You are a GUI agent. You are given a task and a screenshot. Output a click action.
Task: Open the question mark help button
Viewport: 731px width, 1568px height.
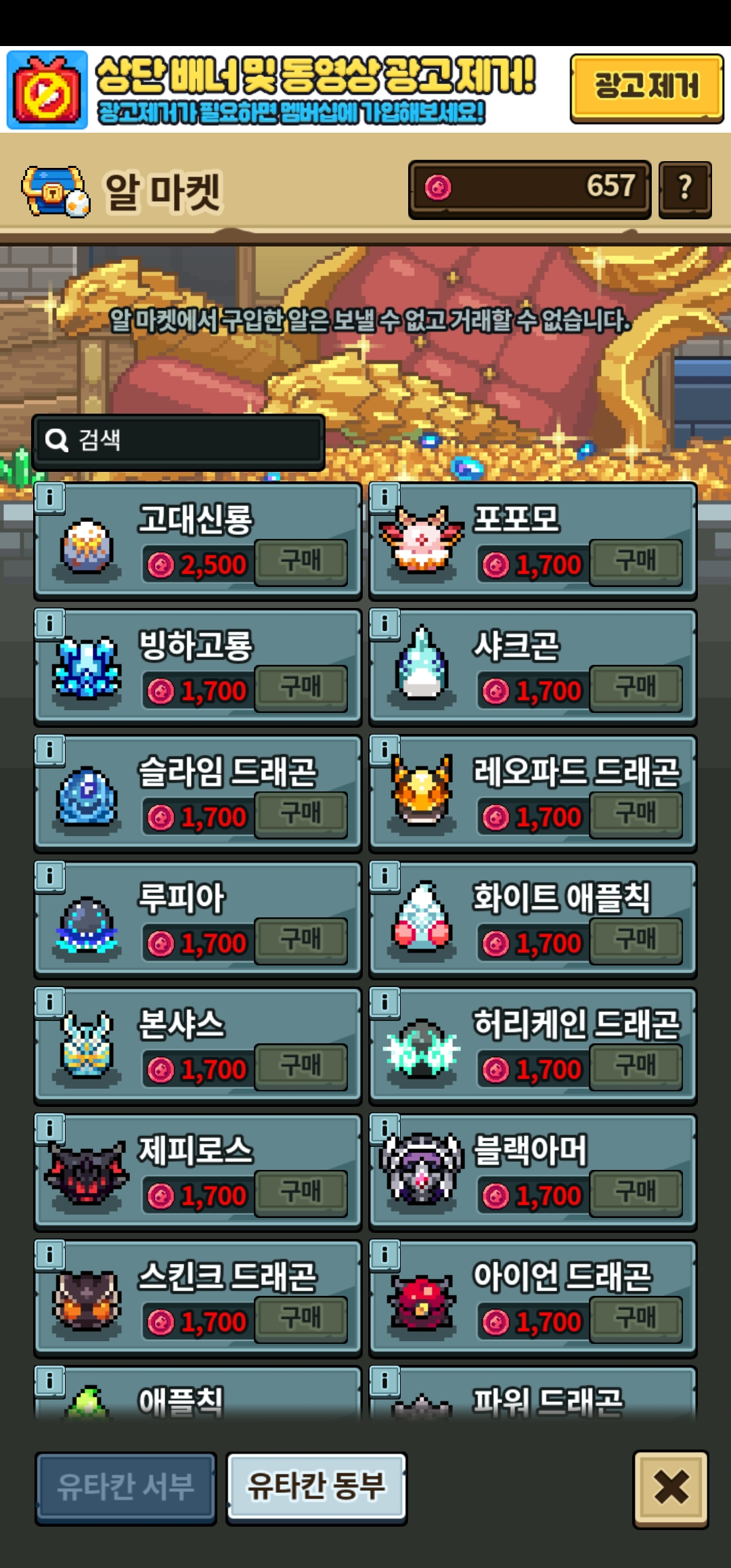point(685,189)
